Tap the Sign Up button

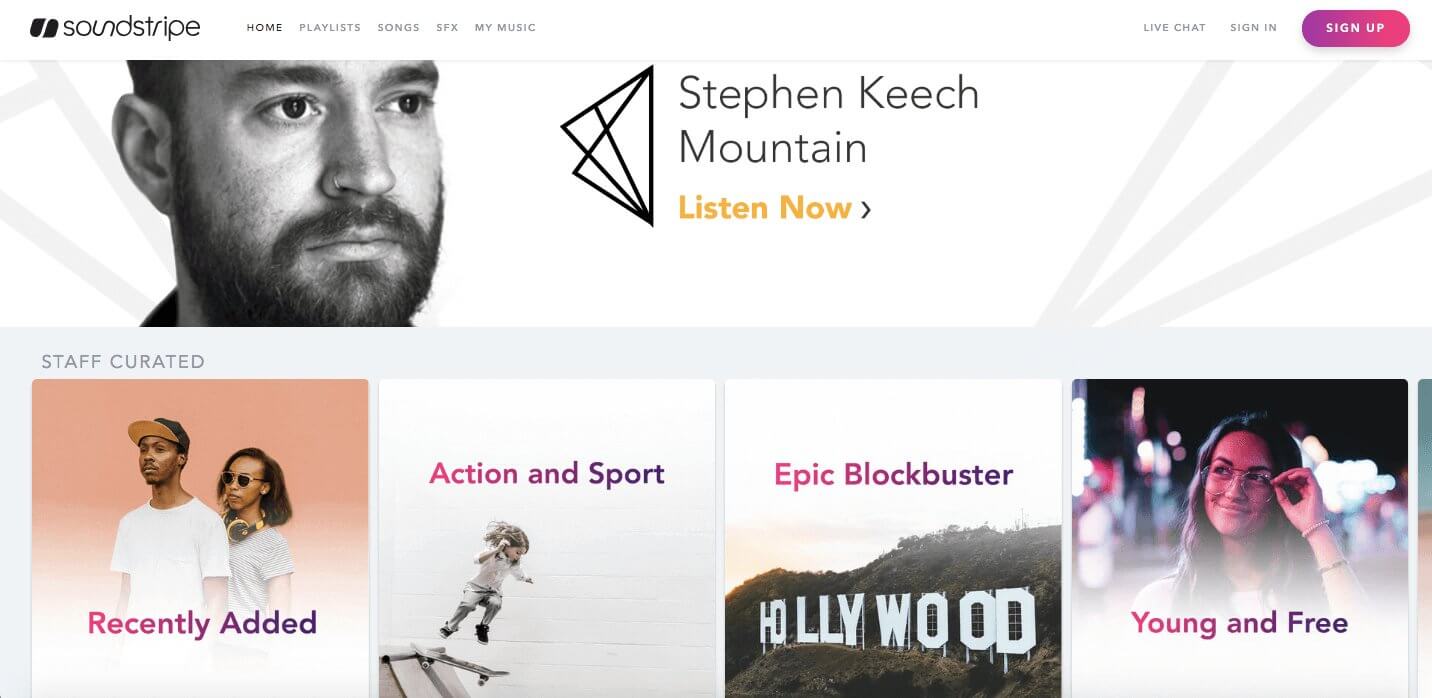coord(1355,28)
